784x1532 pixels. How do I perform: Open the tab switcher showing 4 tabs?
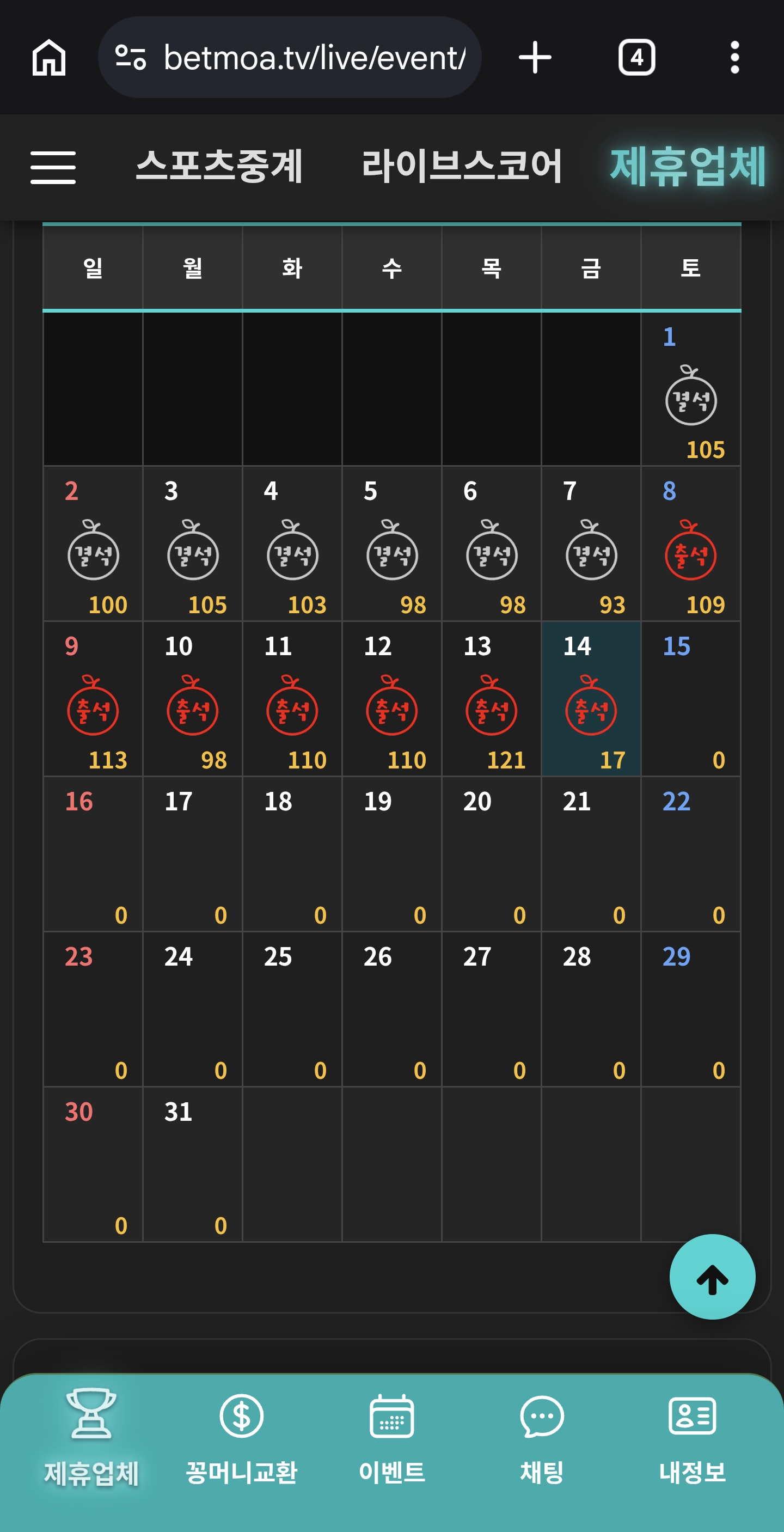[636, 58]
